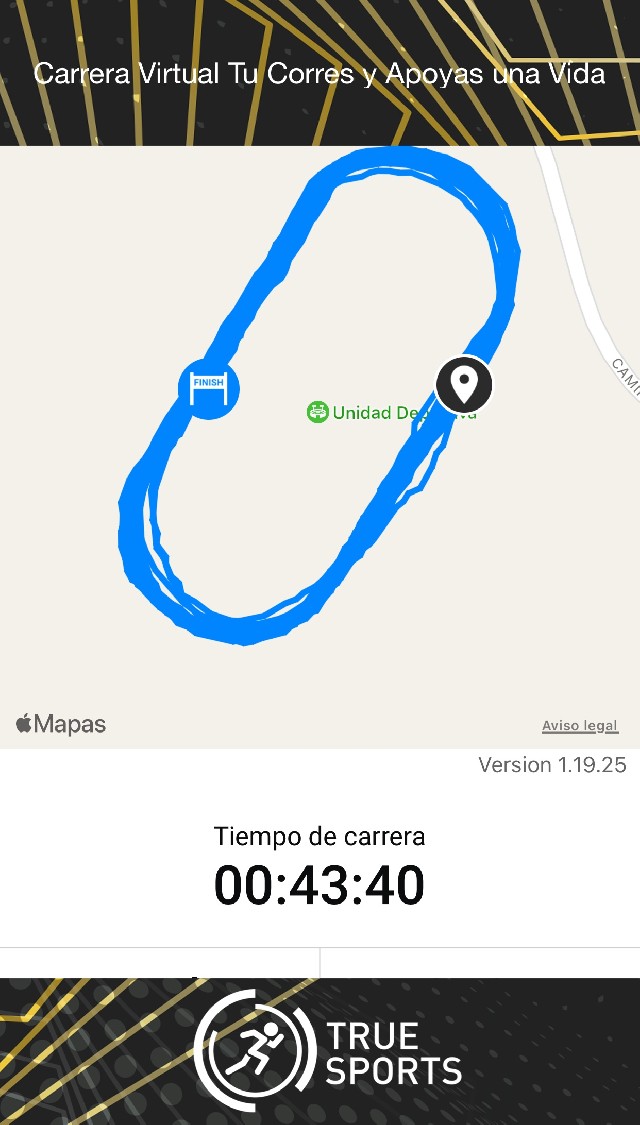Open the Aviso legal link
This screenshot has width=640, height=1125.
click(x=580, y=726)
